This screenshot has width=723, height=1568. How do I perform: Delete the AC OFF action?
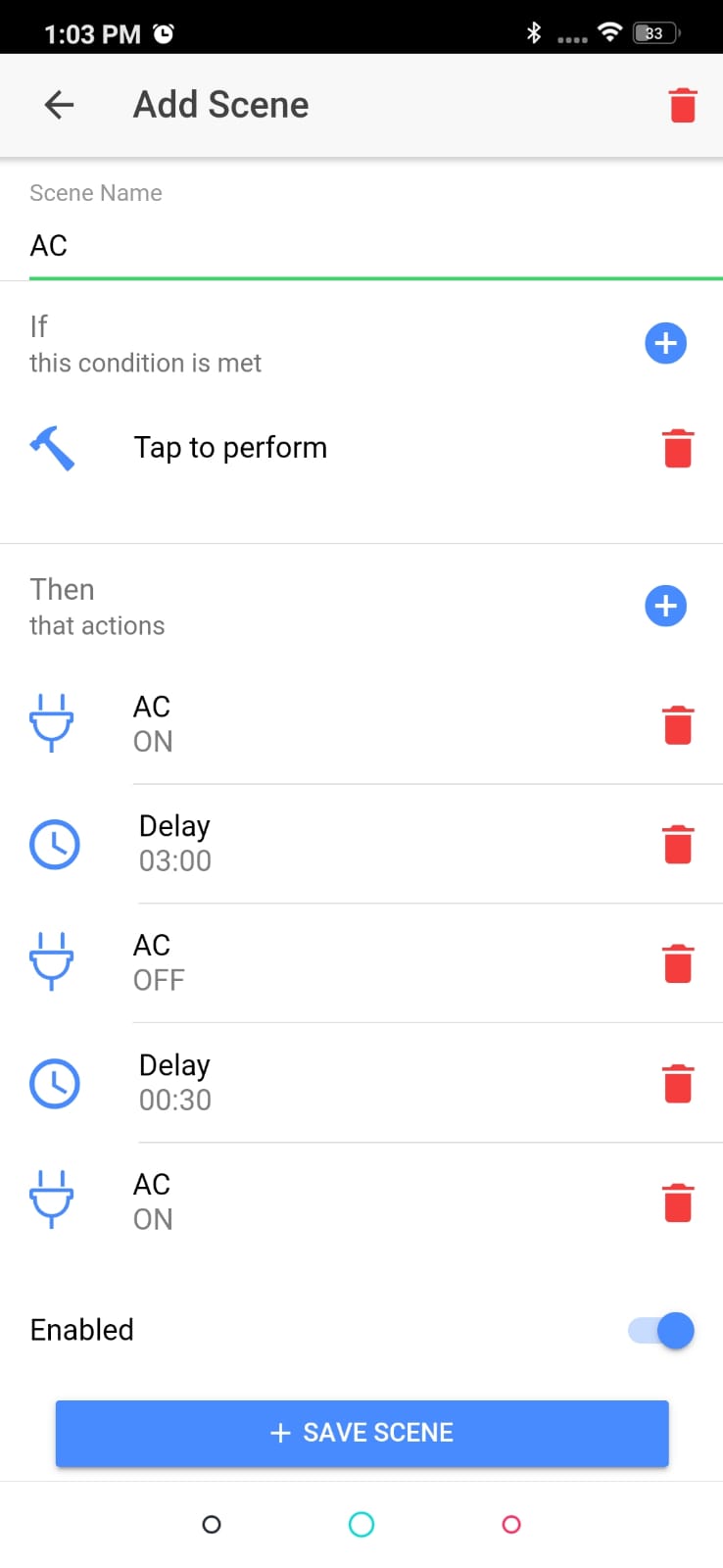point(678,963)
